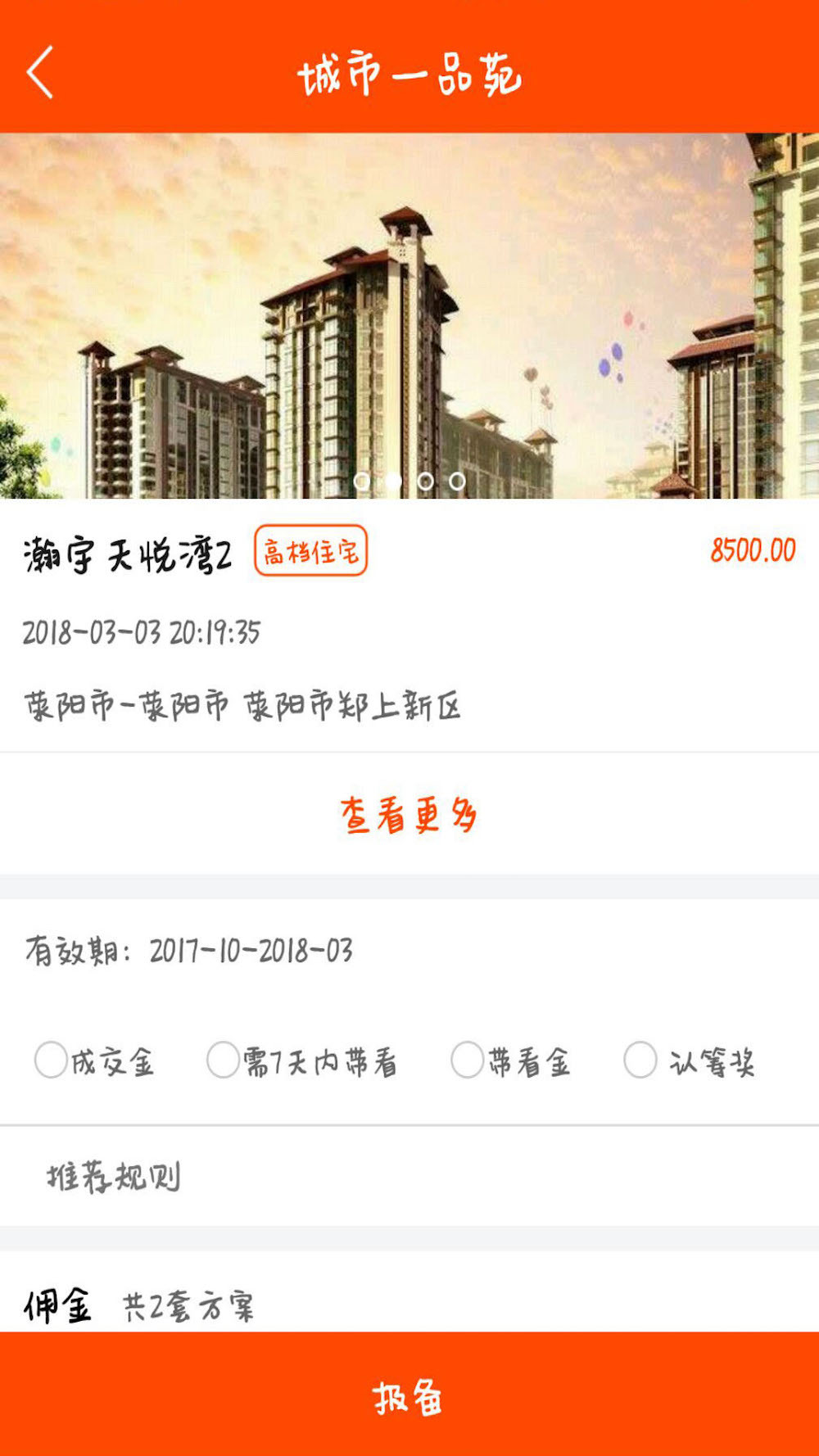This screenshot has height=1456, width=819.
Task: Open the 高档住宅 tag
Action: [310, 551]
